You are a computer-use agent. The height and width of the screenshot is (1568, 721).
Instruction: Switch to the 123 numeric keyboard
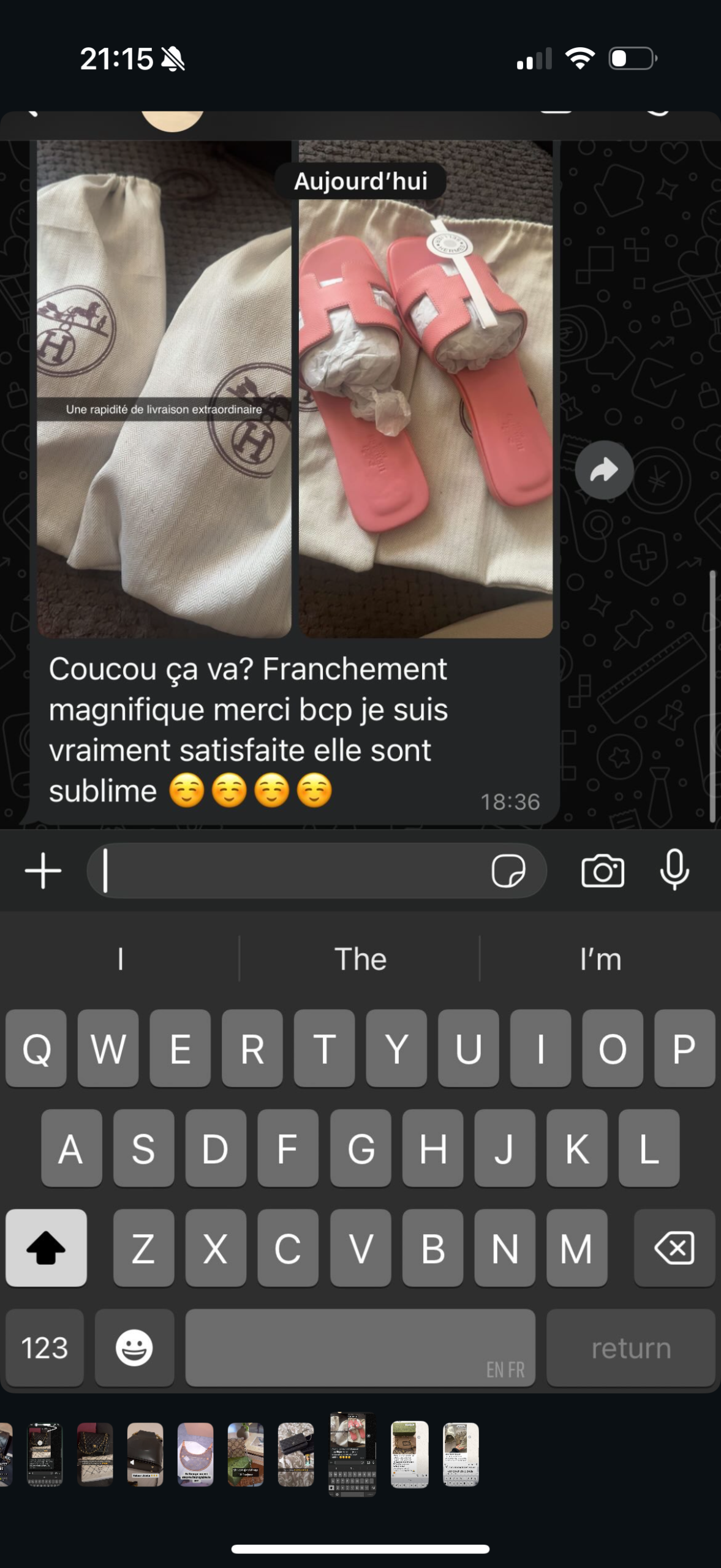click(45, 1347)
